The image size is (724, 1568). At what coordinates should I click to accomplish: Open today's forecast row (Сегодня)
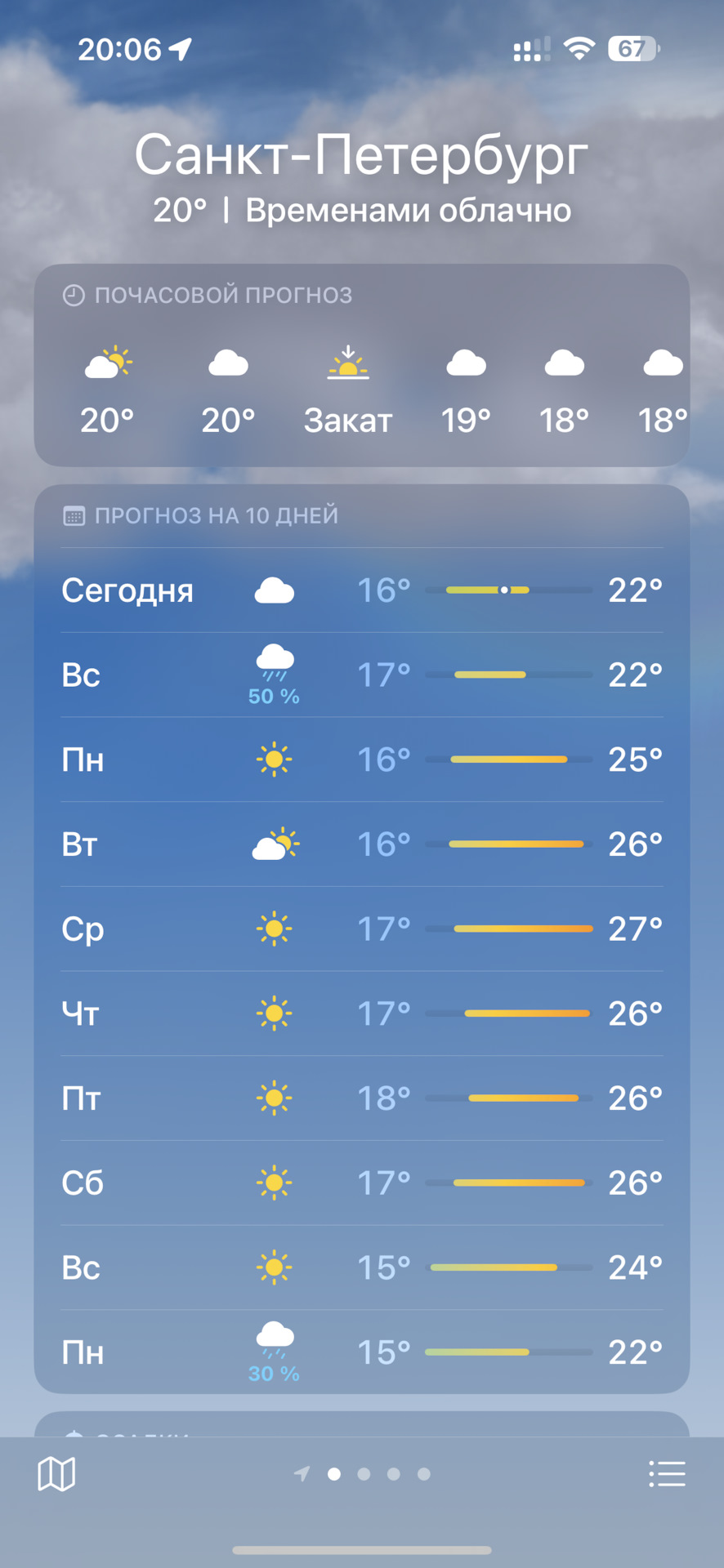(x=361, y=590)
